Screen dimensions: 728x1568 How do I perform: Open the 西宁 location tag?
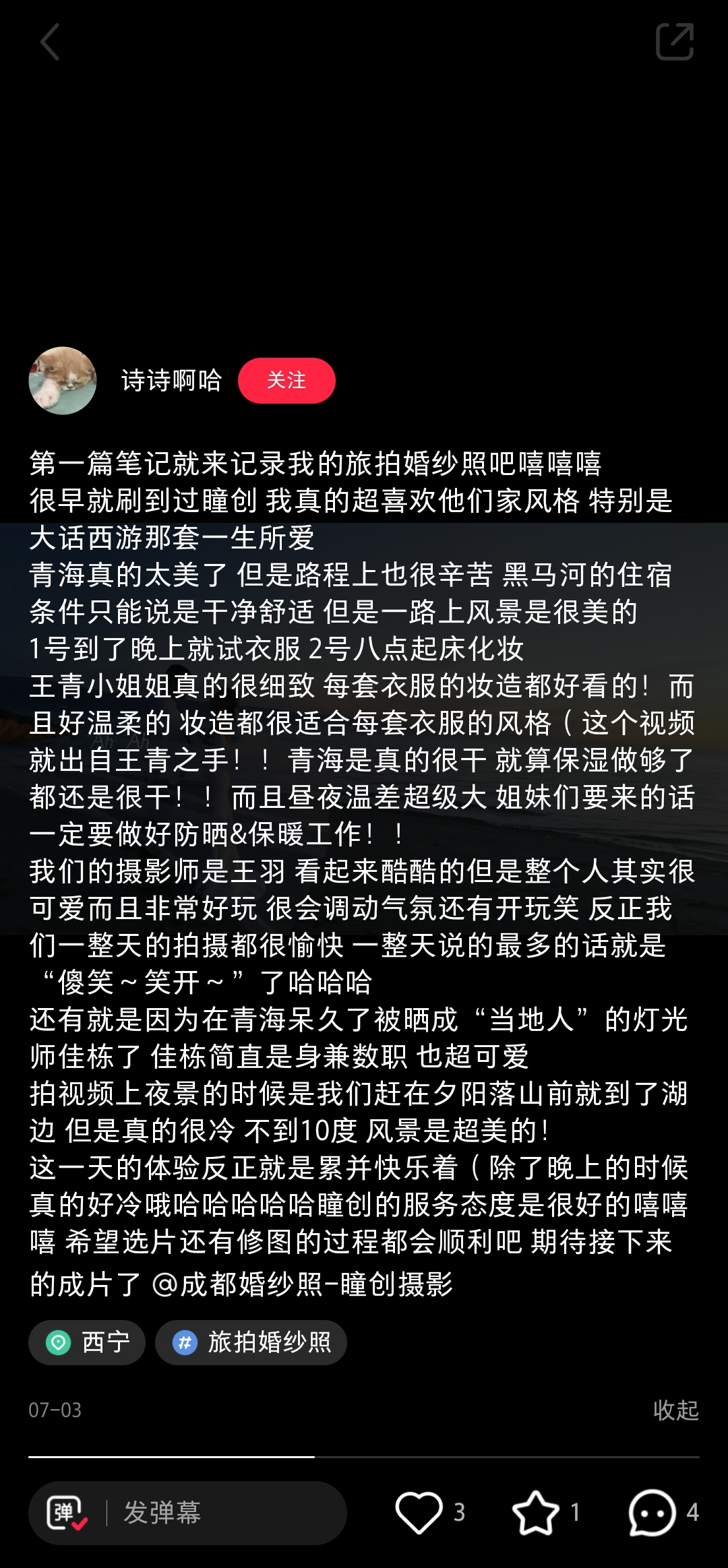[87, 1342]
